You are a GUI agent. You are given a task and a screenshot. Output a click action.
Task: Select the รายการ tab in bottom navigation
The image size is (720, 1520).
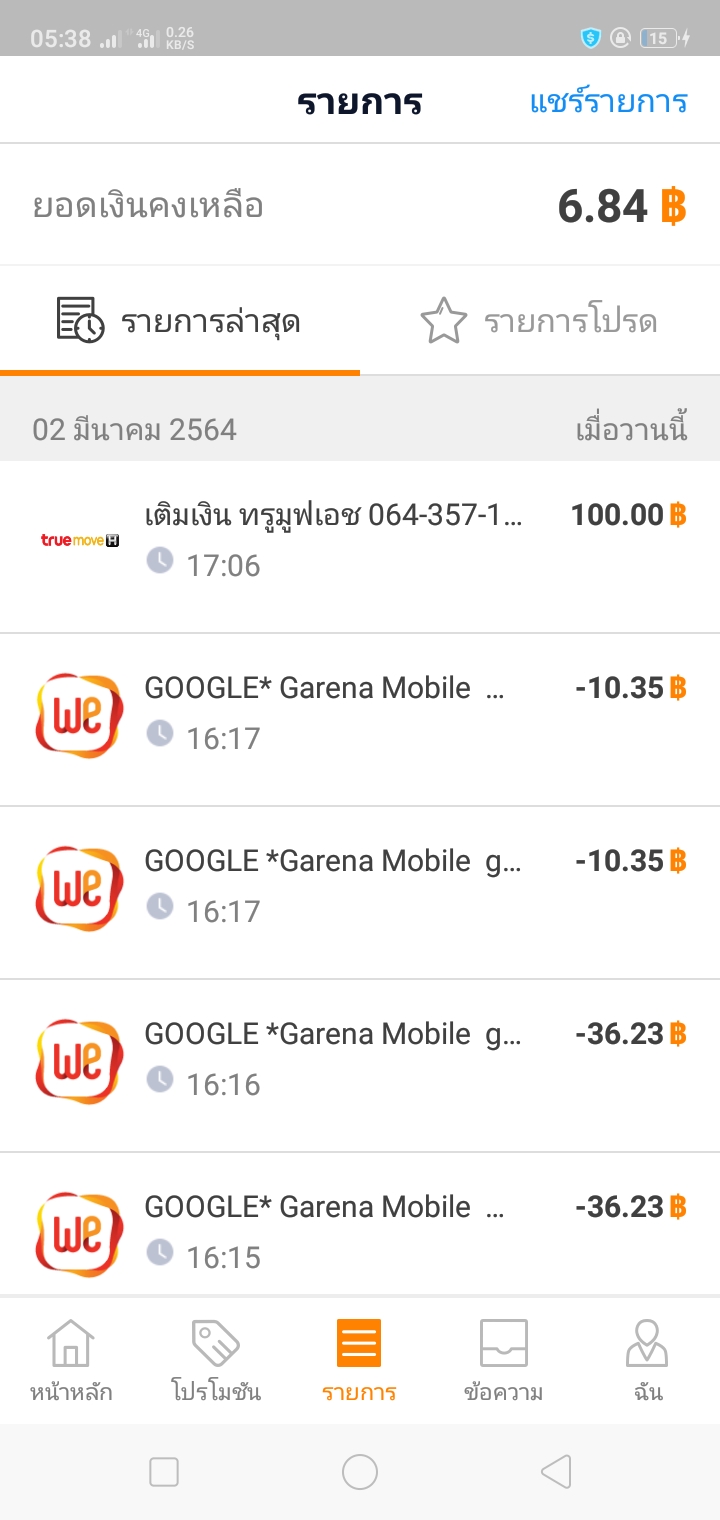coord(359,1360)
